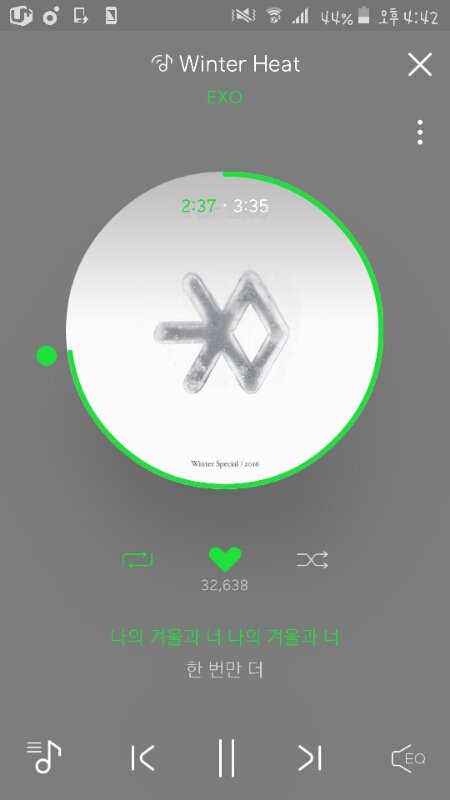450x800 pixels.
Task: Skip to the next track
Action: pos(310,758)
